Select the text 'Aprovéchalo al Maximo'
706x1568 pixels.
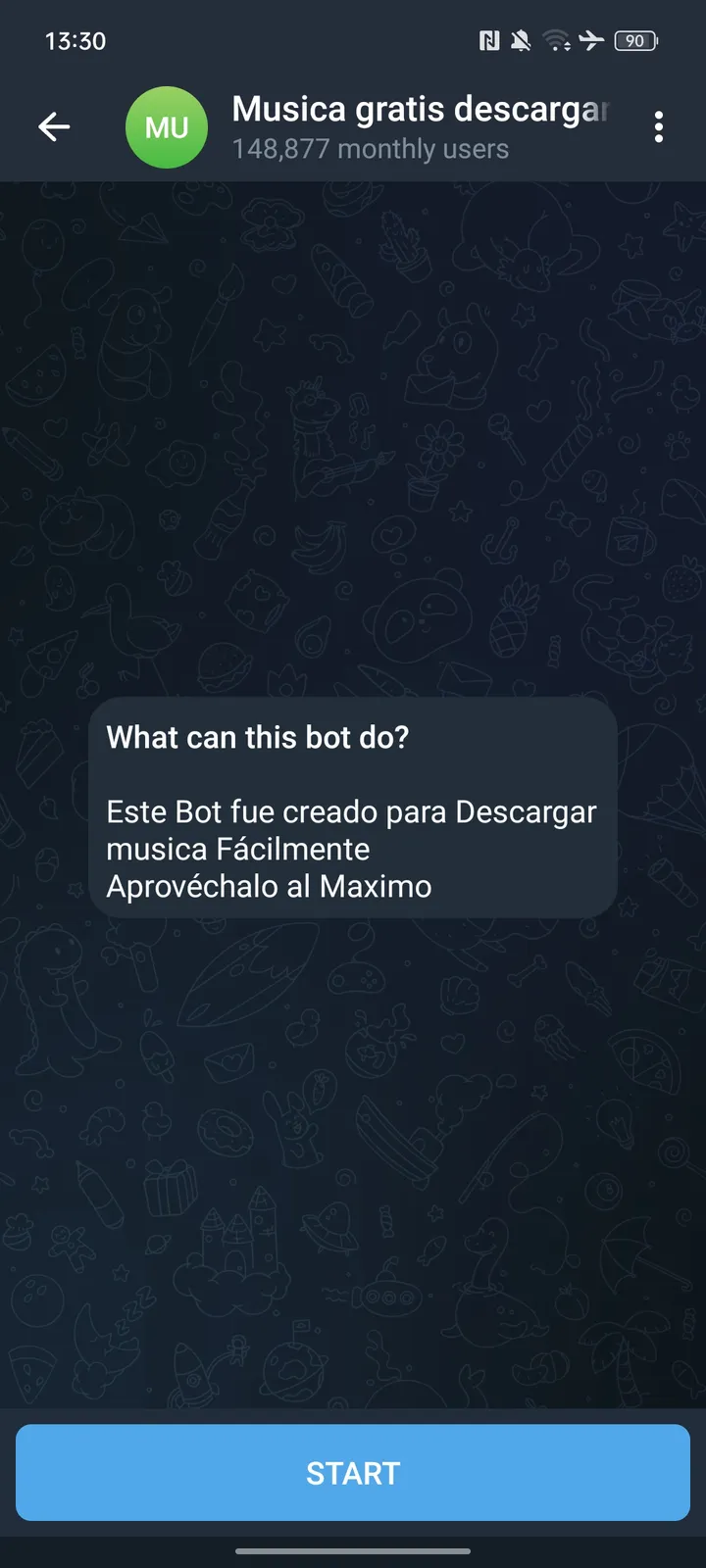coord(269,886)
